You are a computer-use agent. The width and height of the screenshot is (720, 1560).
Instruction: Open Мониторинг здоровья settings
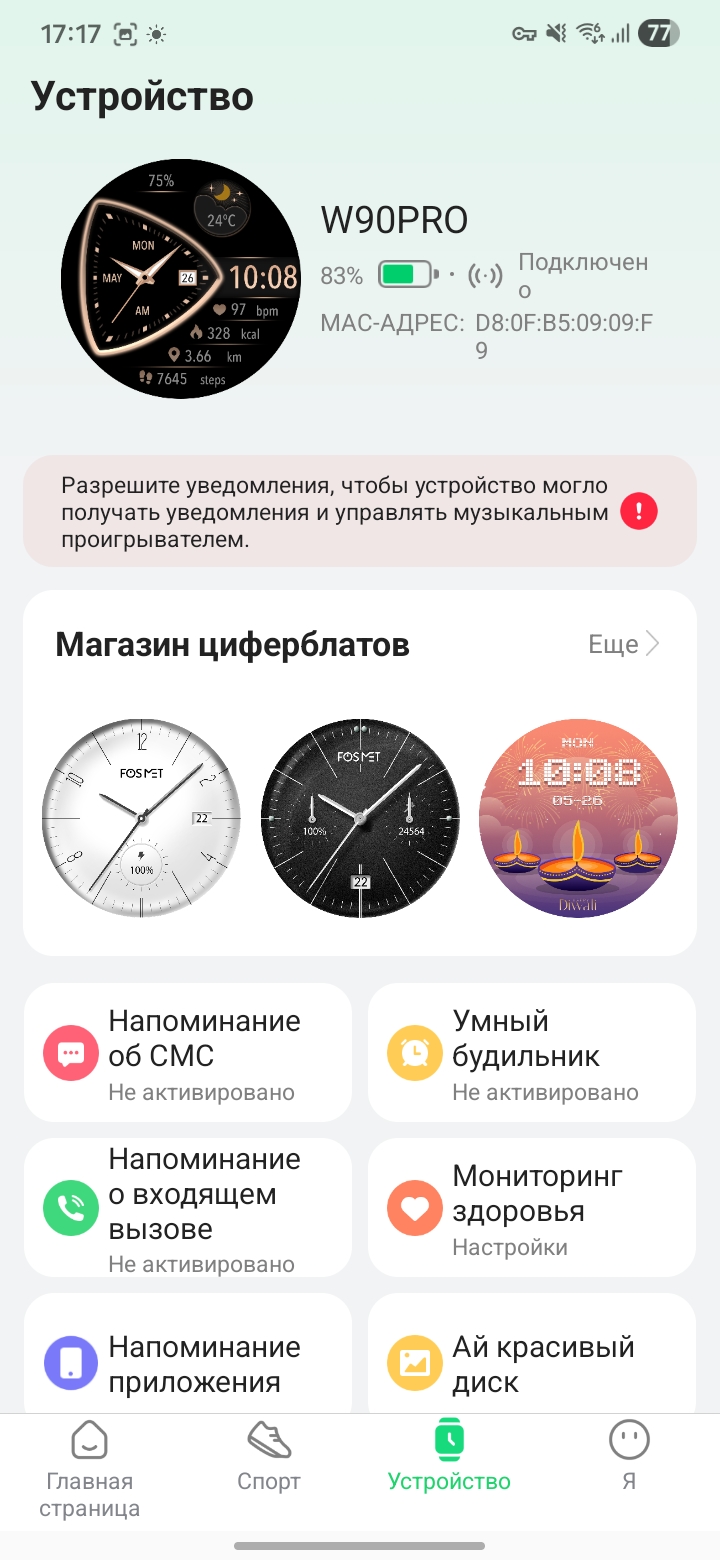click(x=532, y=1207)
